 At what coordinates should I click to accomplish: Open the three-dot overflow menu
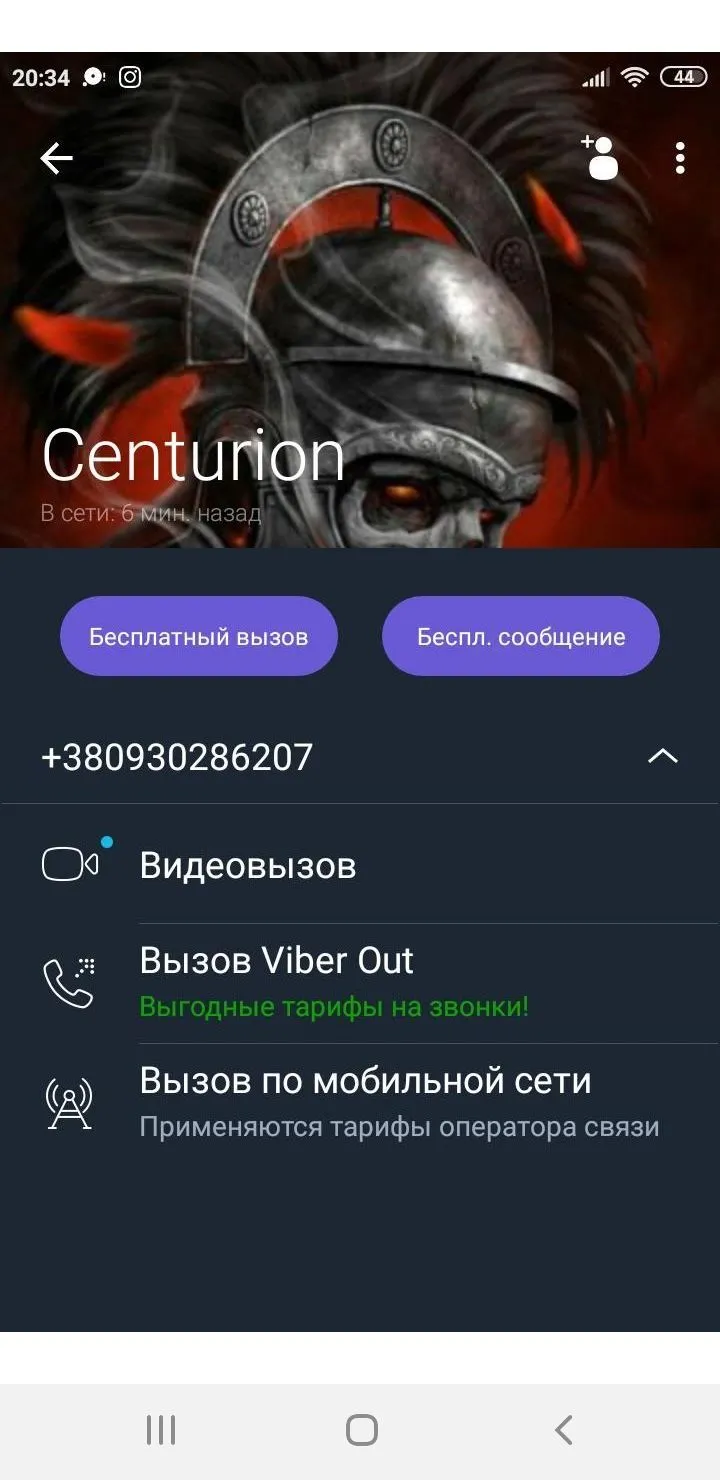point(680,158)
